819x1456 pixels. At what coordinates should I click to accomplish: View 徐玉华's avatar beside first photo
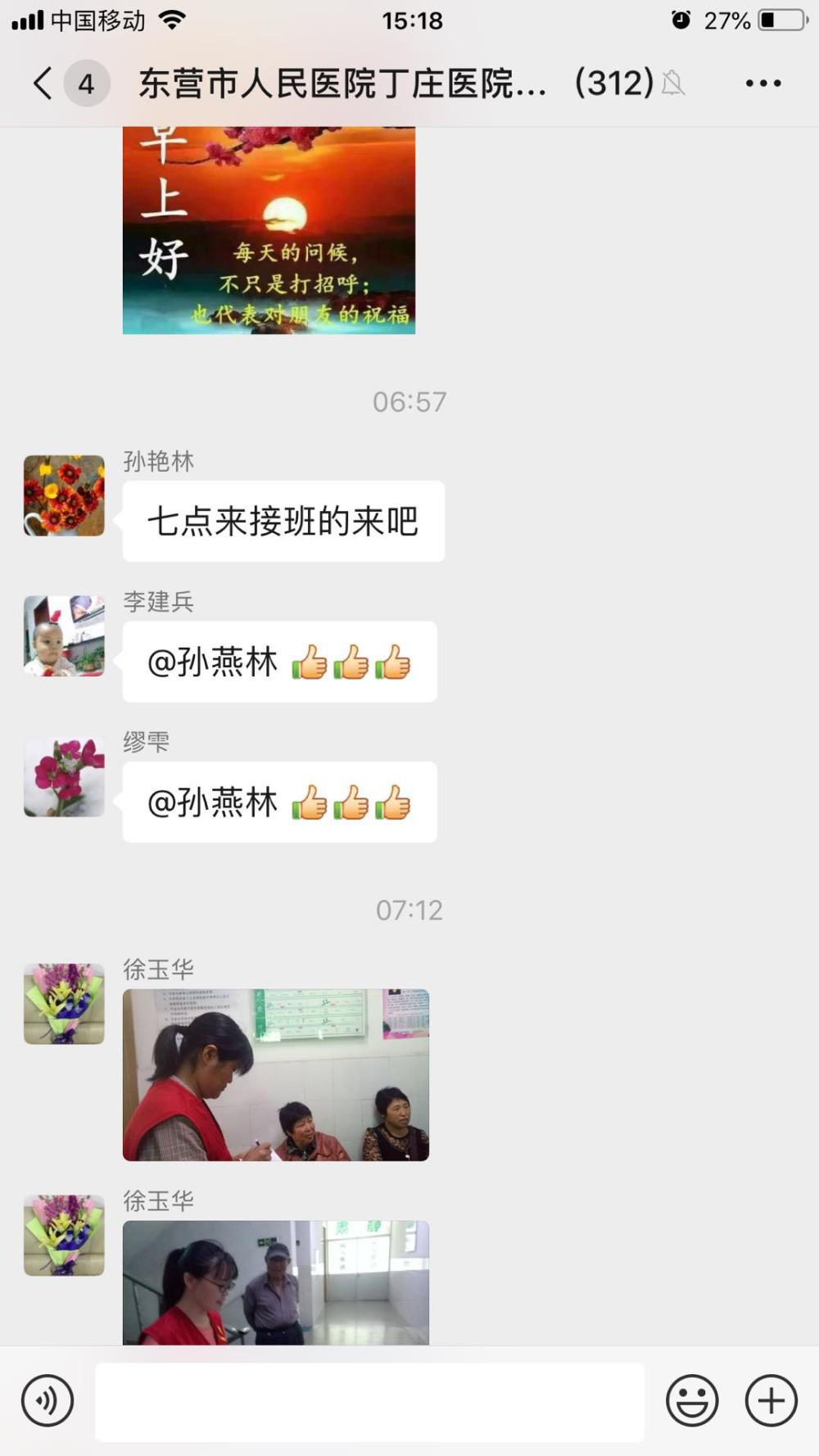click(64, 1004)
